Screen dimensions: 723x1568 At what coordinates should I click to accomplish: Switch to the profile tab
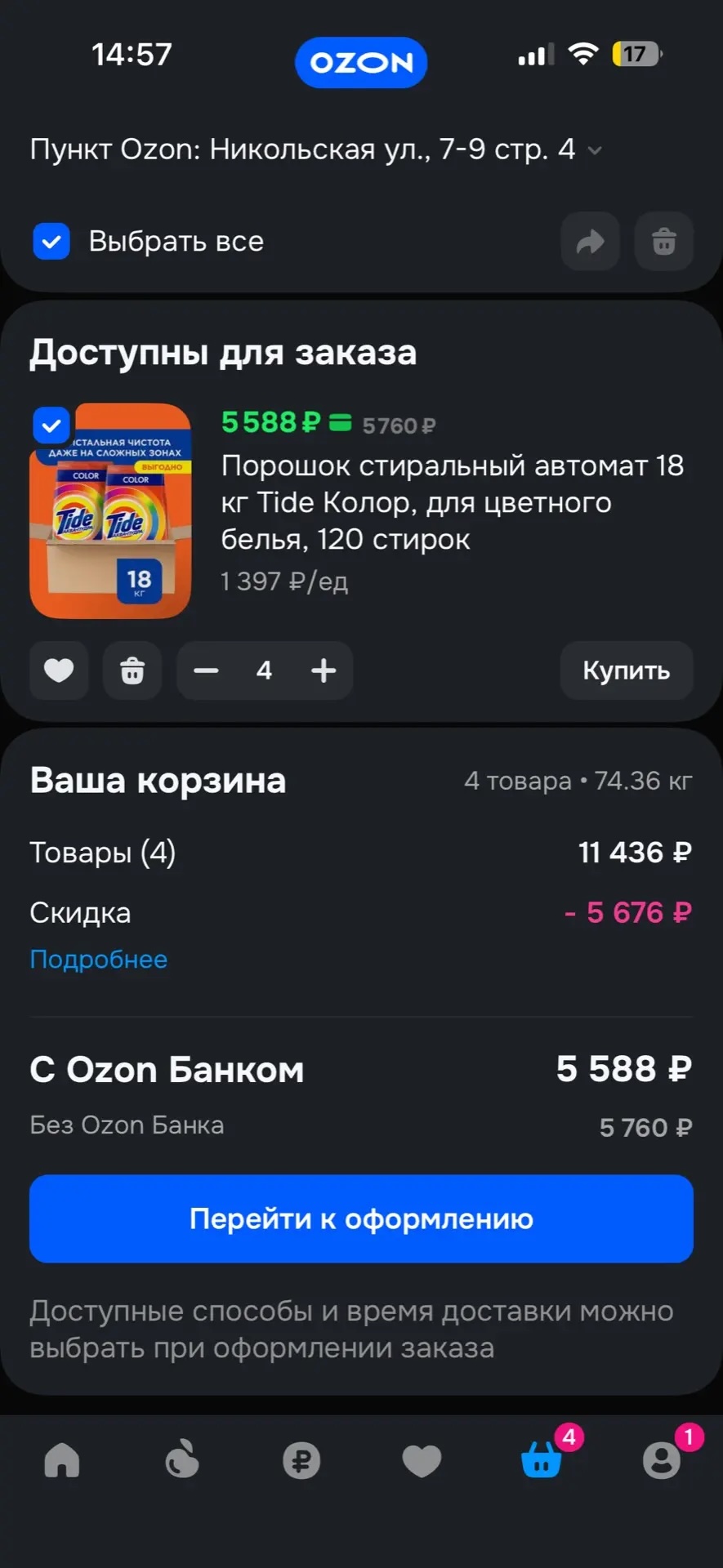(x=662, y=1460)
